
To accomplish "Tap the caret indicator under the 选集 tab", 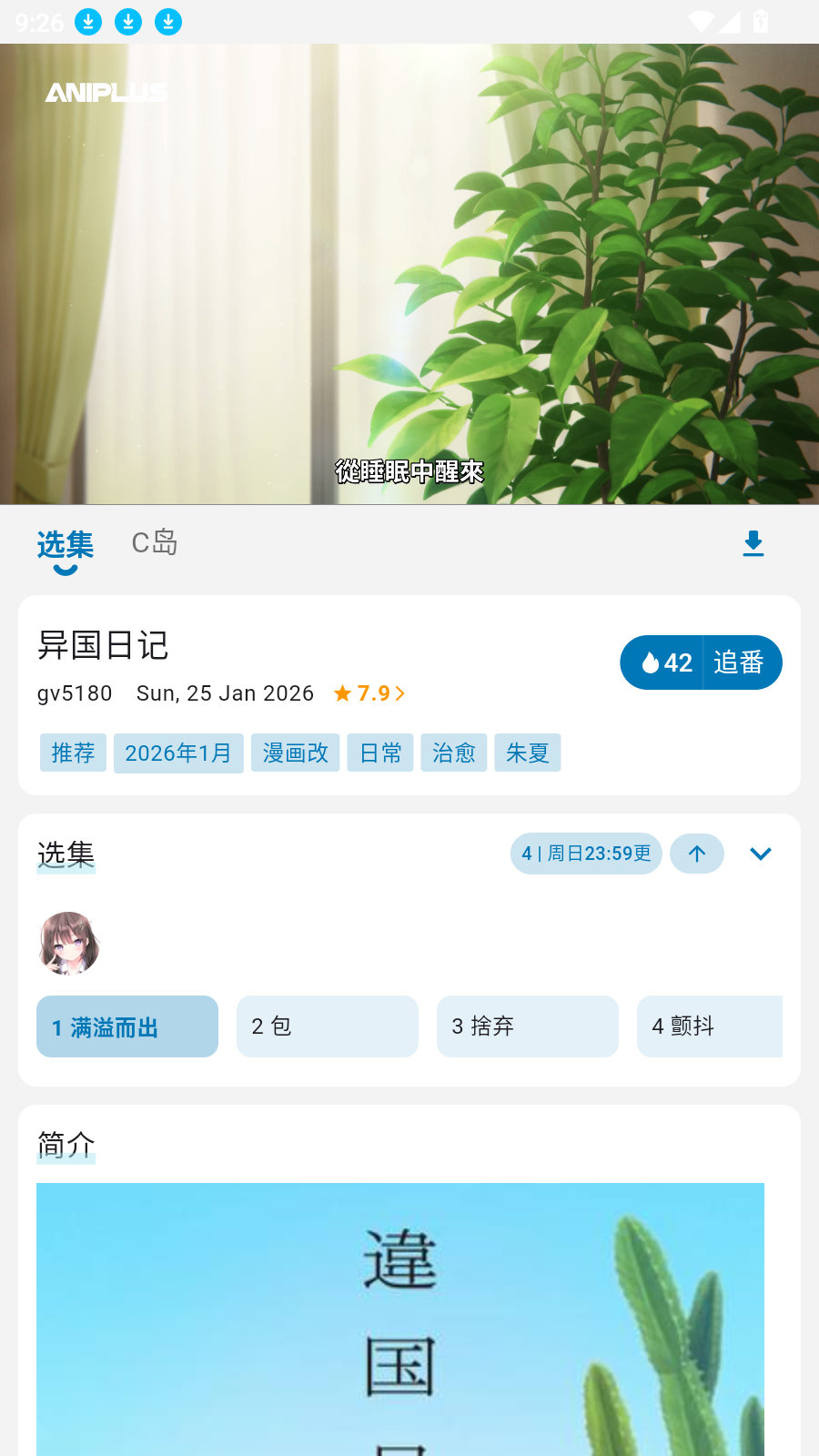I will (x=65, y=566).
